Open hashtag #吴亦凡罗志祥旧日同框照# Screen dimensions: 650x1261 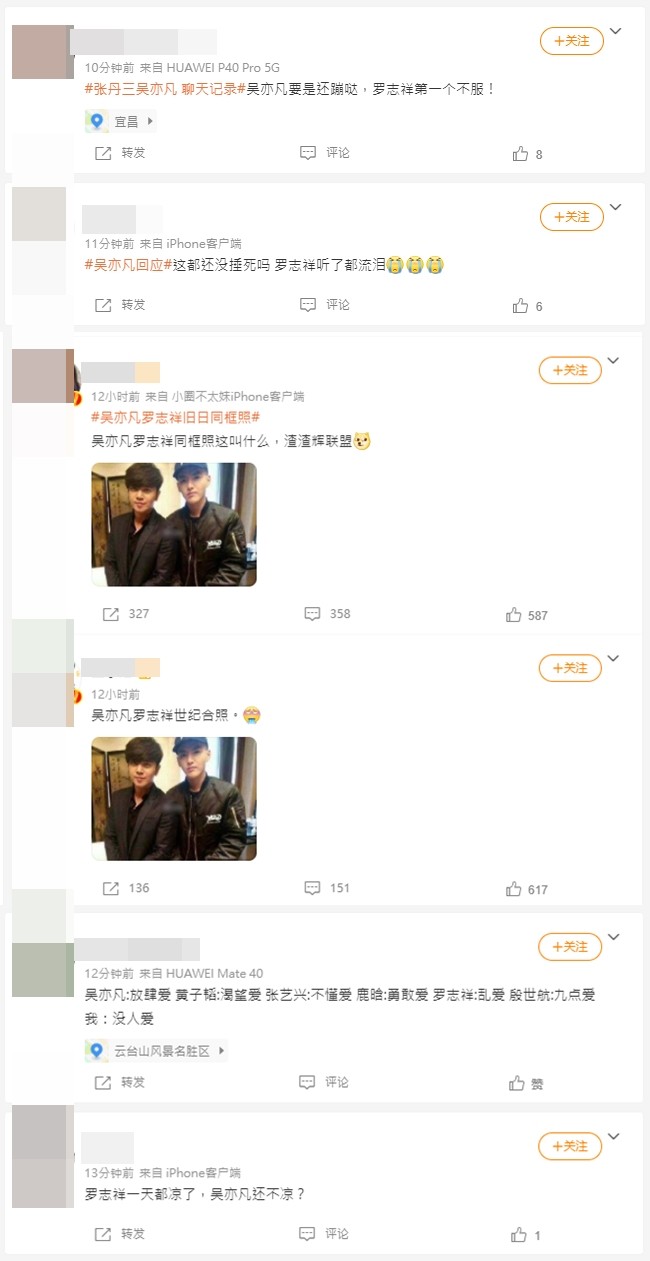click(x=175, y=417)
